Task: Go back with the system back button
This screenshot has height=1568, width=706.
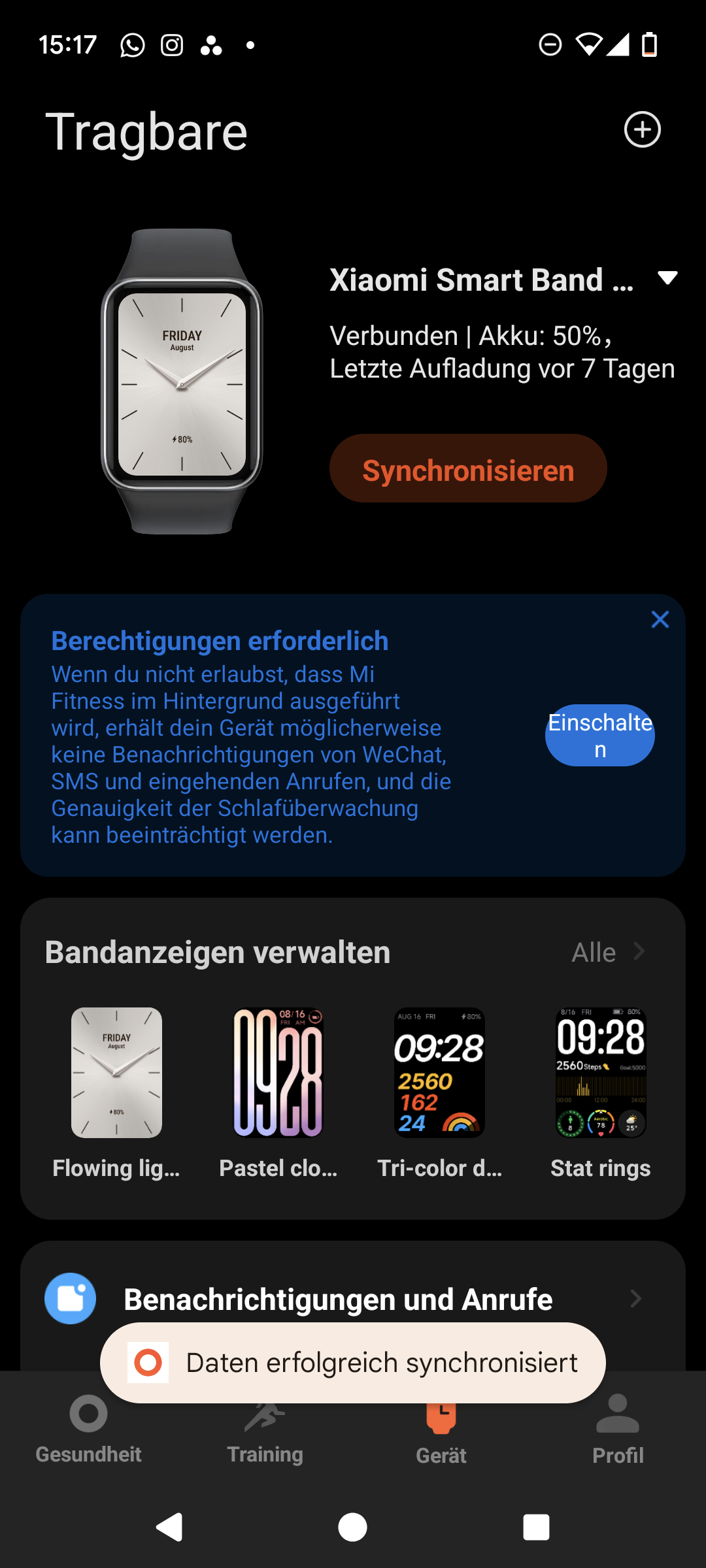Action: (170, 1527)
